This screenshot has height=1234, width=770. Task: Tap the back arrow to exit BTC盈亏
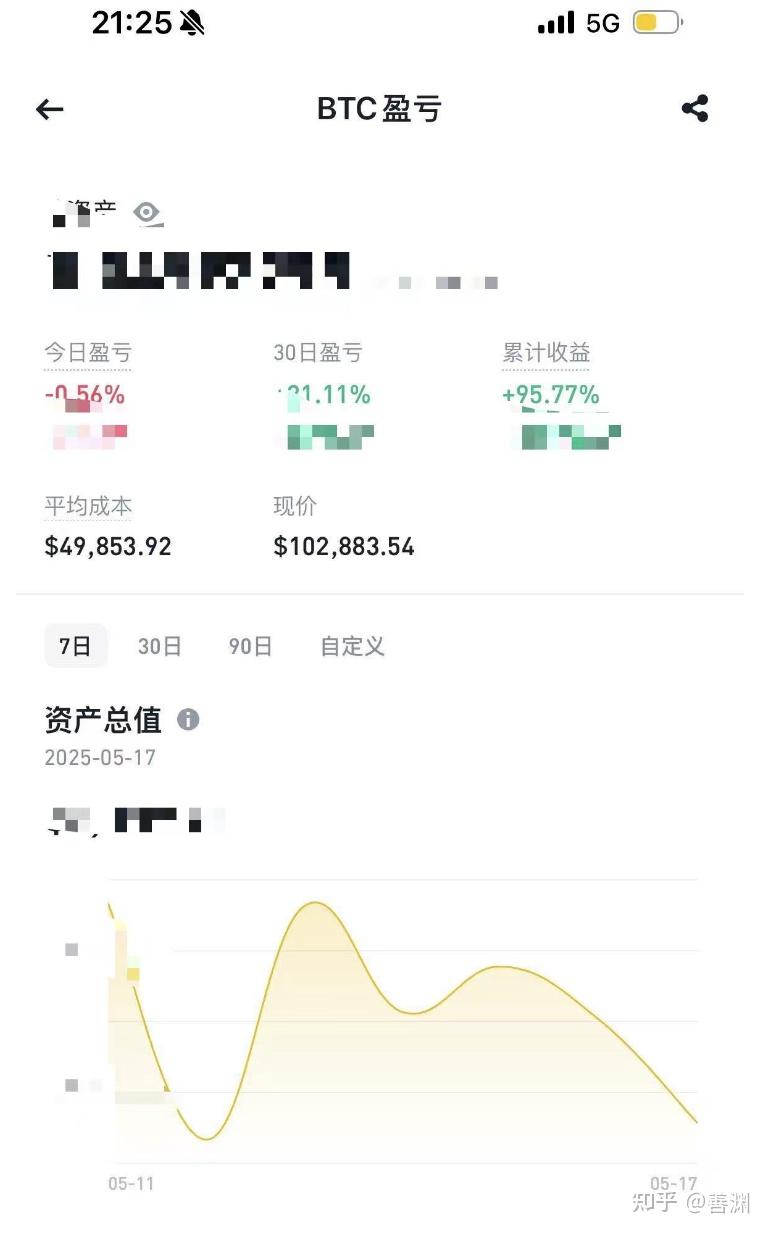[x=48, y=109]
